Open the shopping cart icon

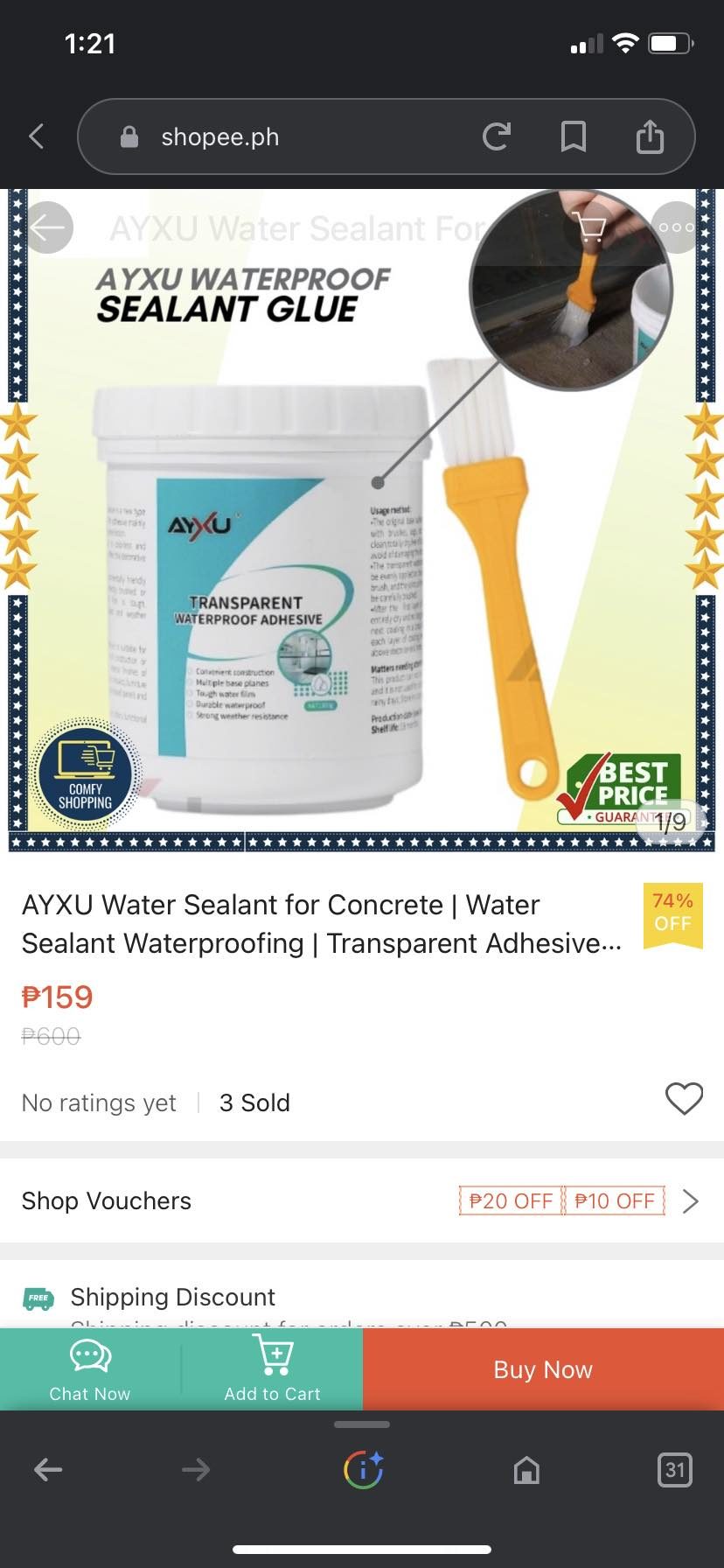click(x=592, y=227)
